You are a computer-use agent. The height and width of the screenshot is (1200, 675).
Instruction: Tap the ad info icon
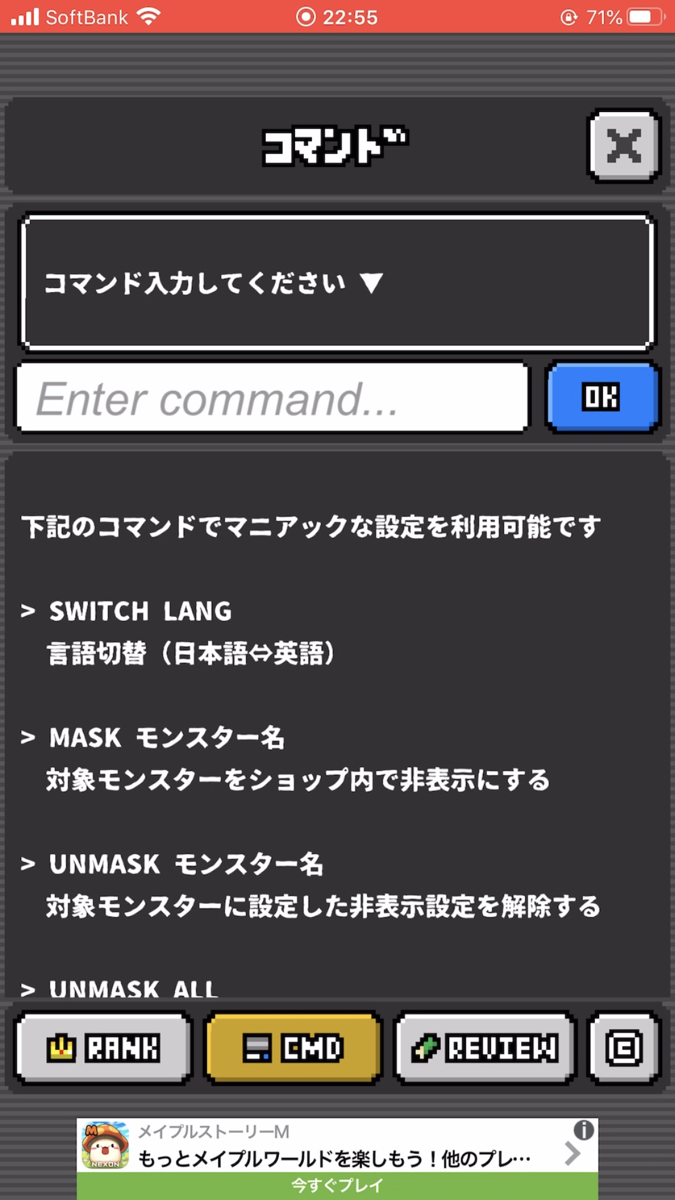[x=584, y=1130]
